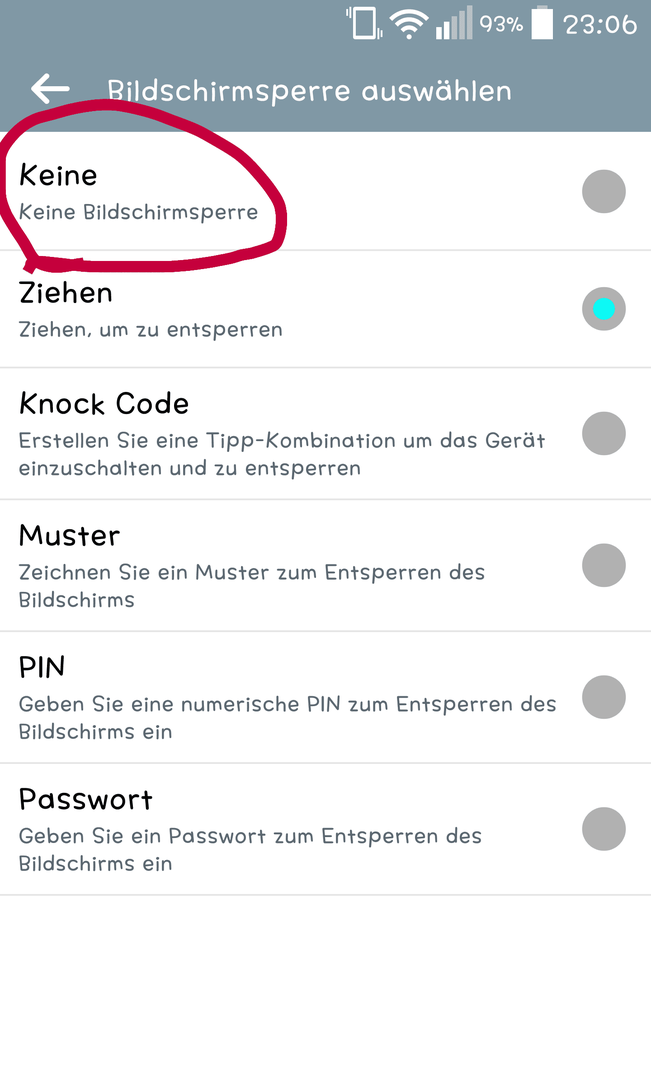
Task: Choose the Ziehen unlock option
Action: [325, 309]
